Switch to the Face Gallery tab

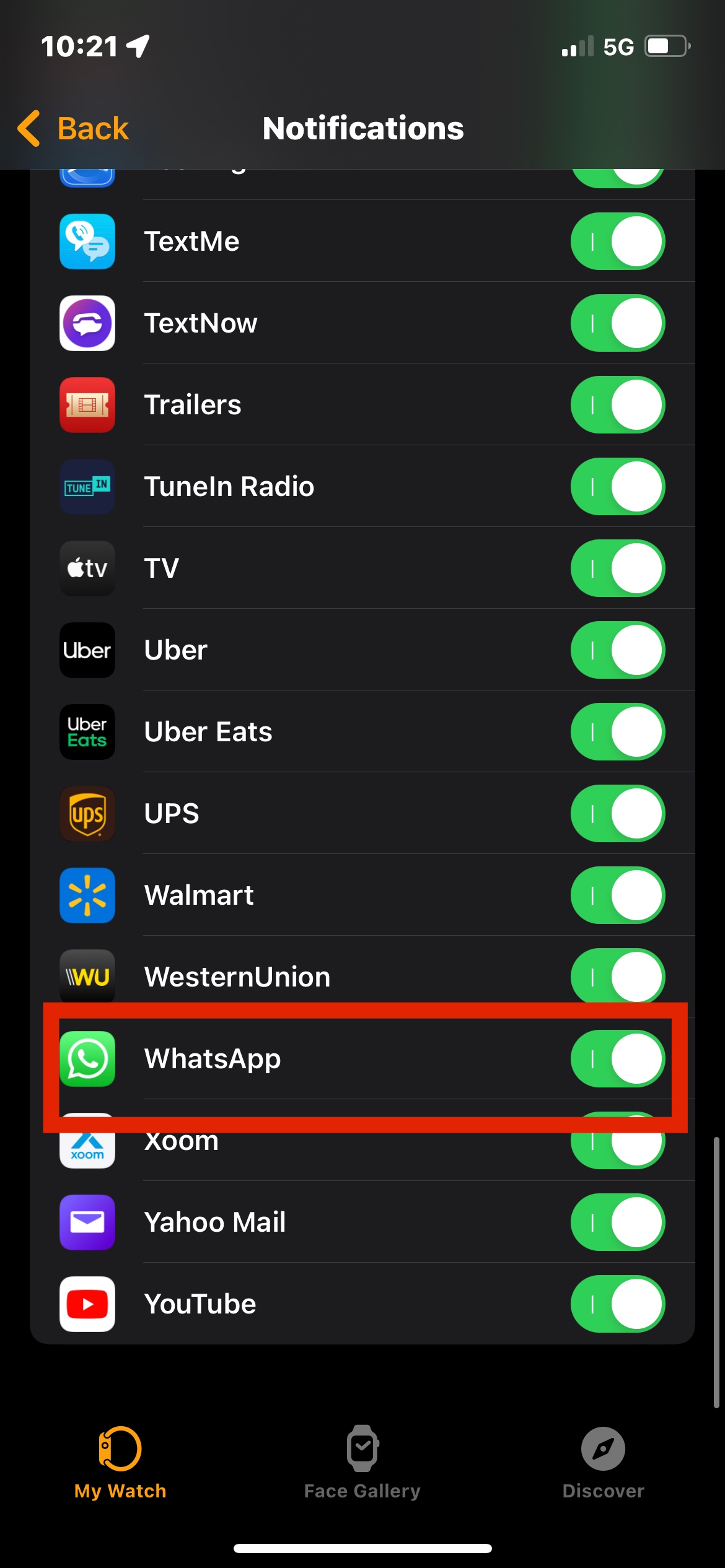(x=362, y=1463)
